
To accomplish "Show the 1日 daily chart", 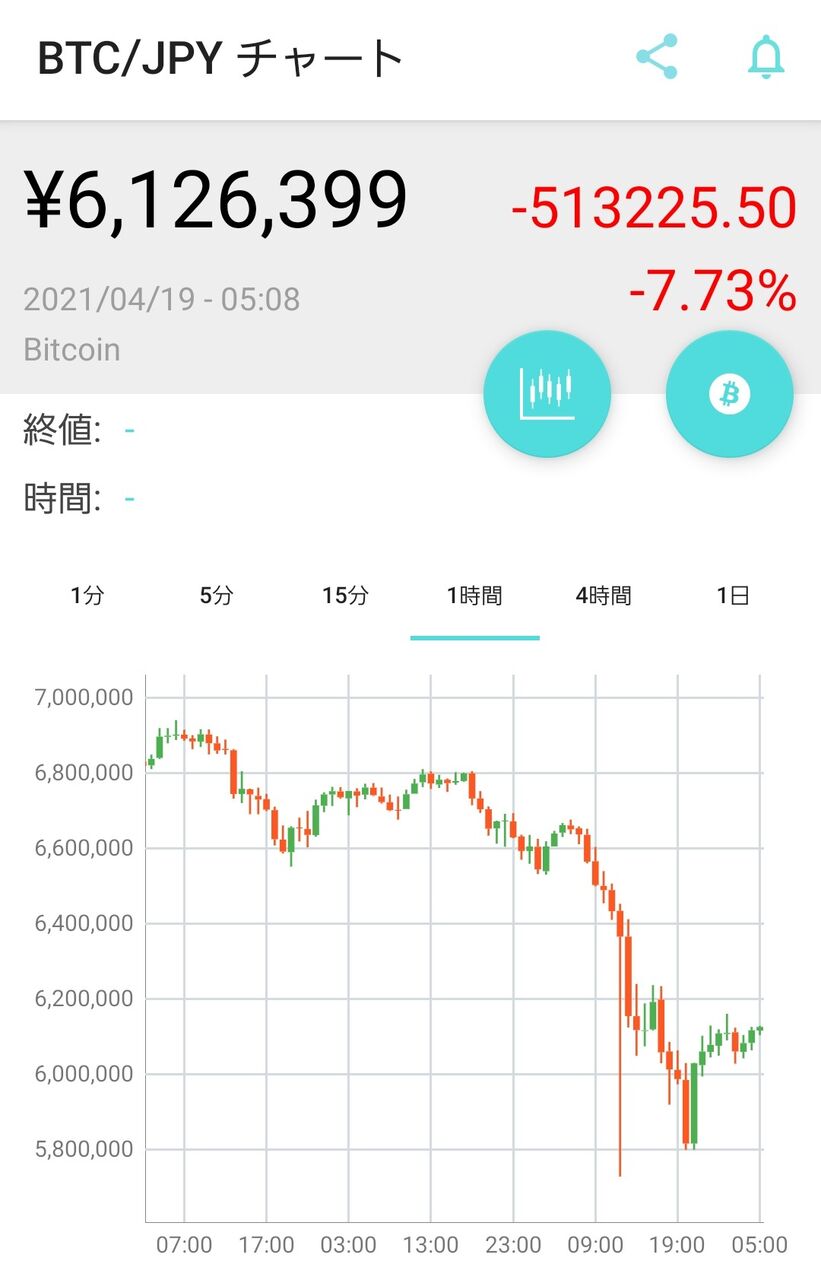I will 733,596.
